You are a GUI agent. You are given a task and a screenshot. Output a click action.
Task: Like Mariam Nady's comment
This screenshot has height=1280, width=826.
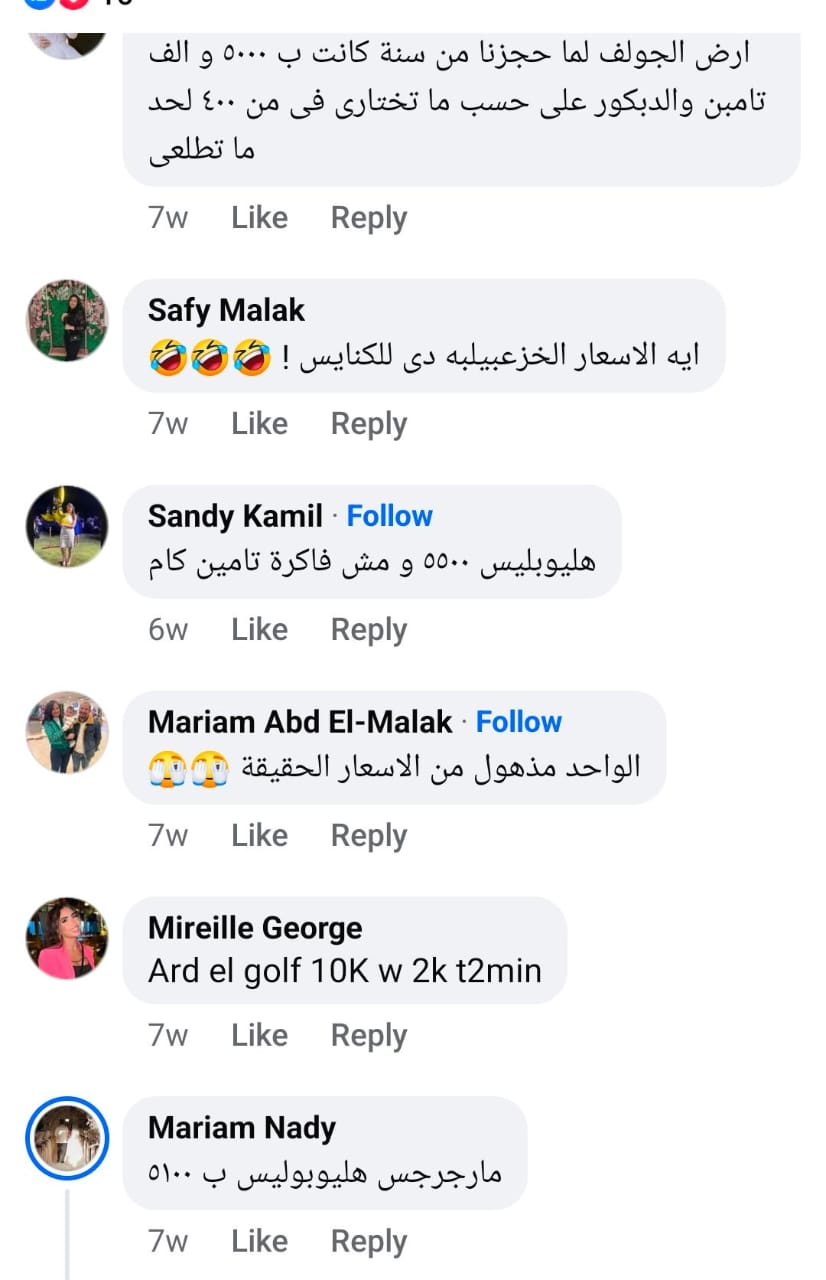tap(259, 1242)
